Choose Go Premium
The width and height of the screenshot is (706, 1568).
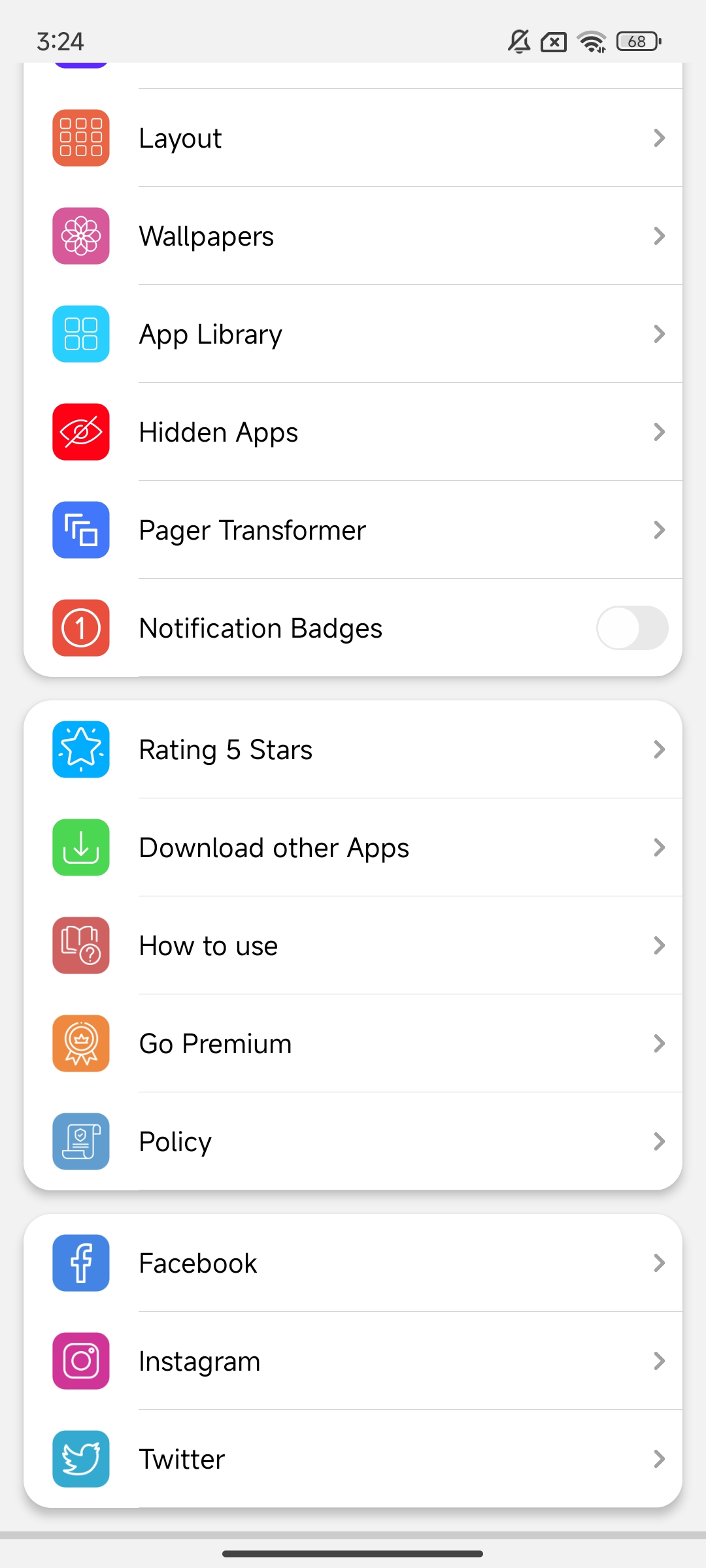pos(353,1043)
